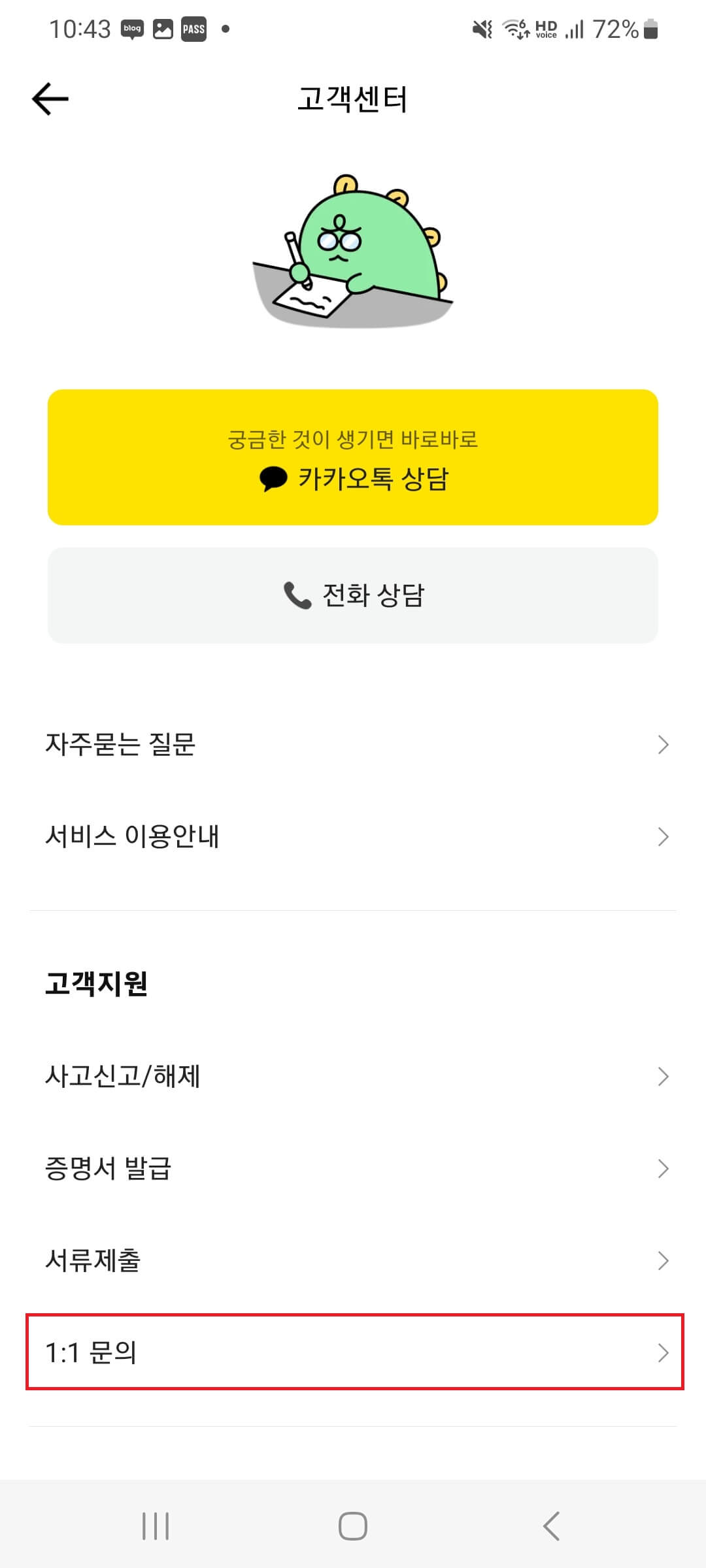Tap the back arrow to leave 고객센터
The width and height of the screenshot is (706, 1568).
click(x=50, y=99)
